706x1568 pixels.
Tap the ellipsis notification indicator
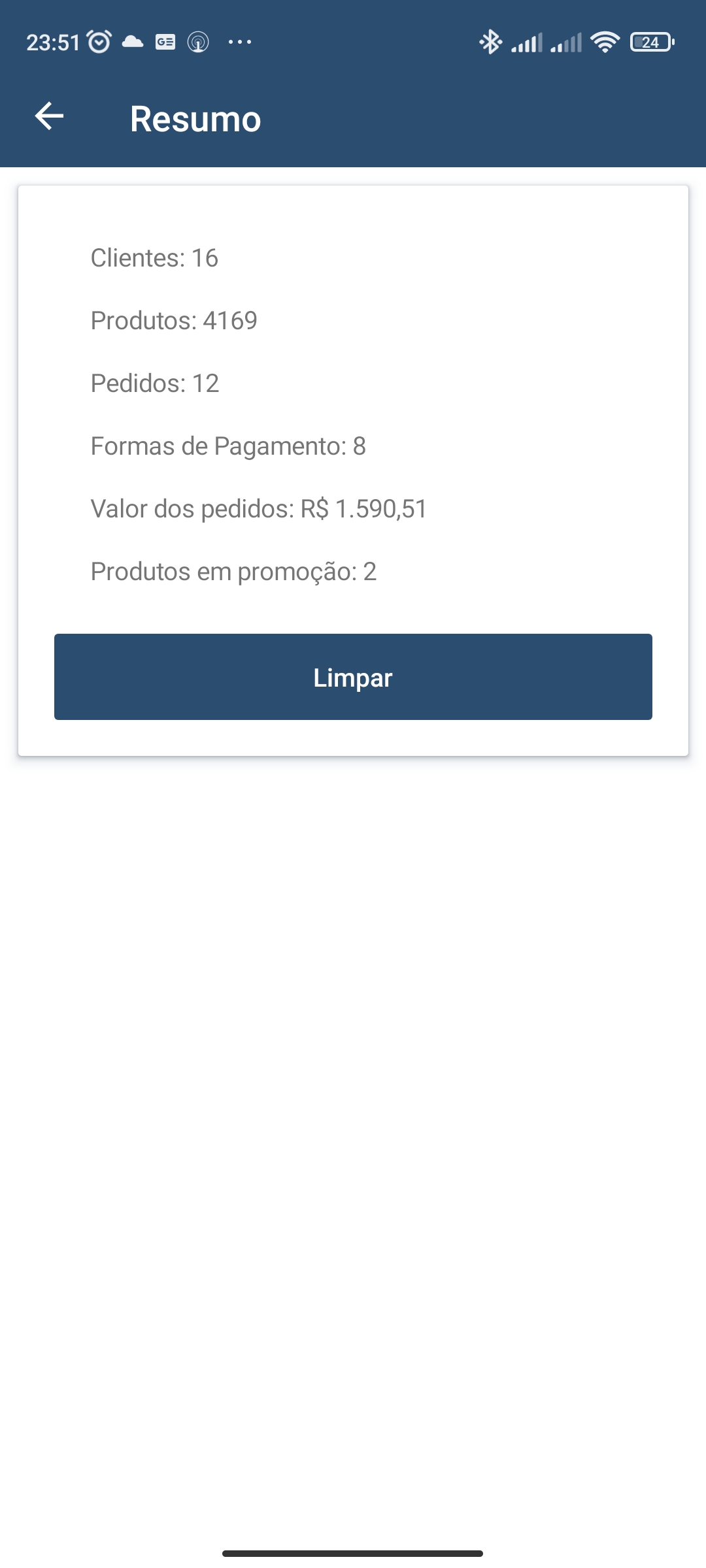pos(240,41)
